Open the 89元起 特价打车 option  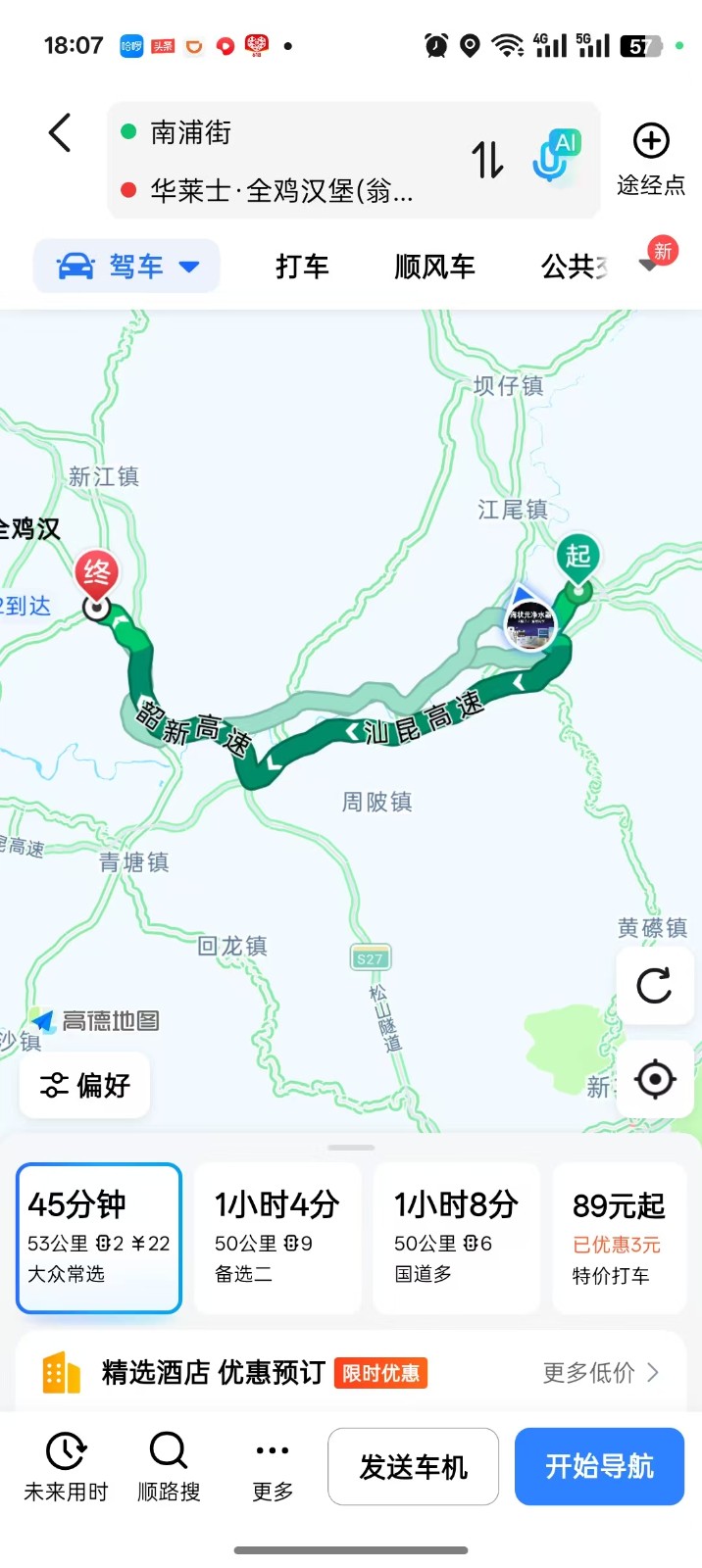click(619, 1238)
